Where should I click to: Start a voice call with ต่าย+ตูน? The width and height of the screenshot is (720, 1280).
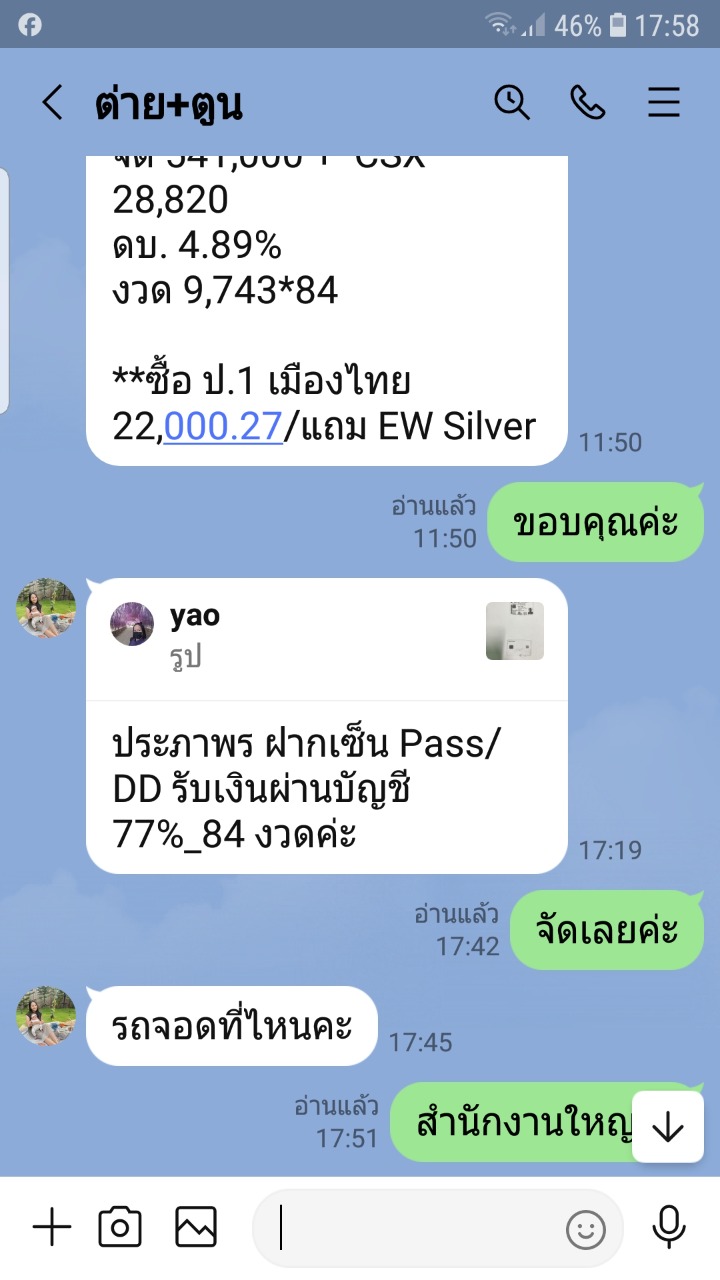pyautogui.click(x=589, y=103)
